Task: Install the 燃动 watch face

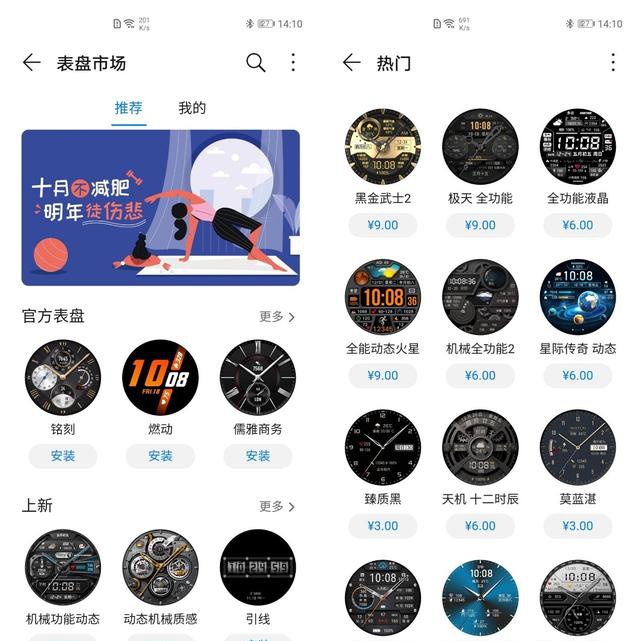Action: click(x=160, y=456)
